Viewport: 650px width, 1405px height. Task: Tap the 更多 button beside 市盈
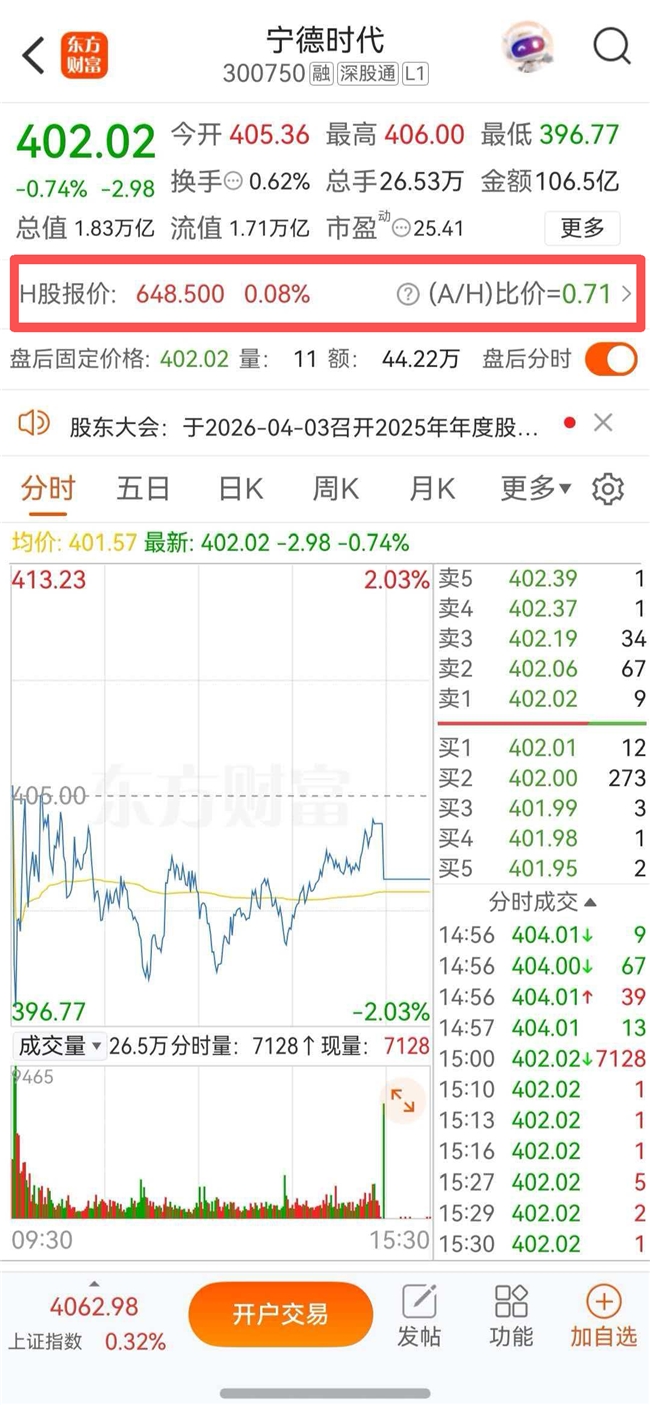582,228
